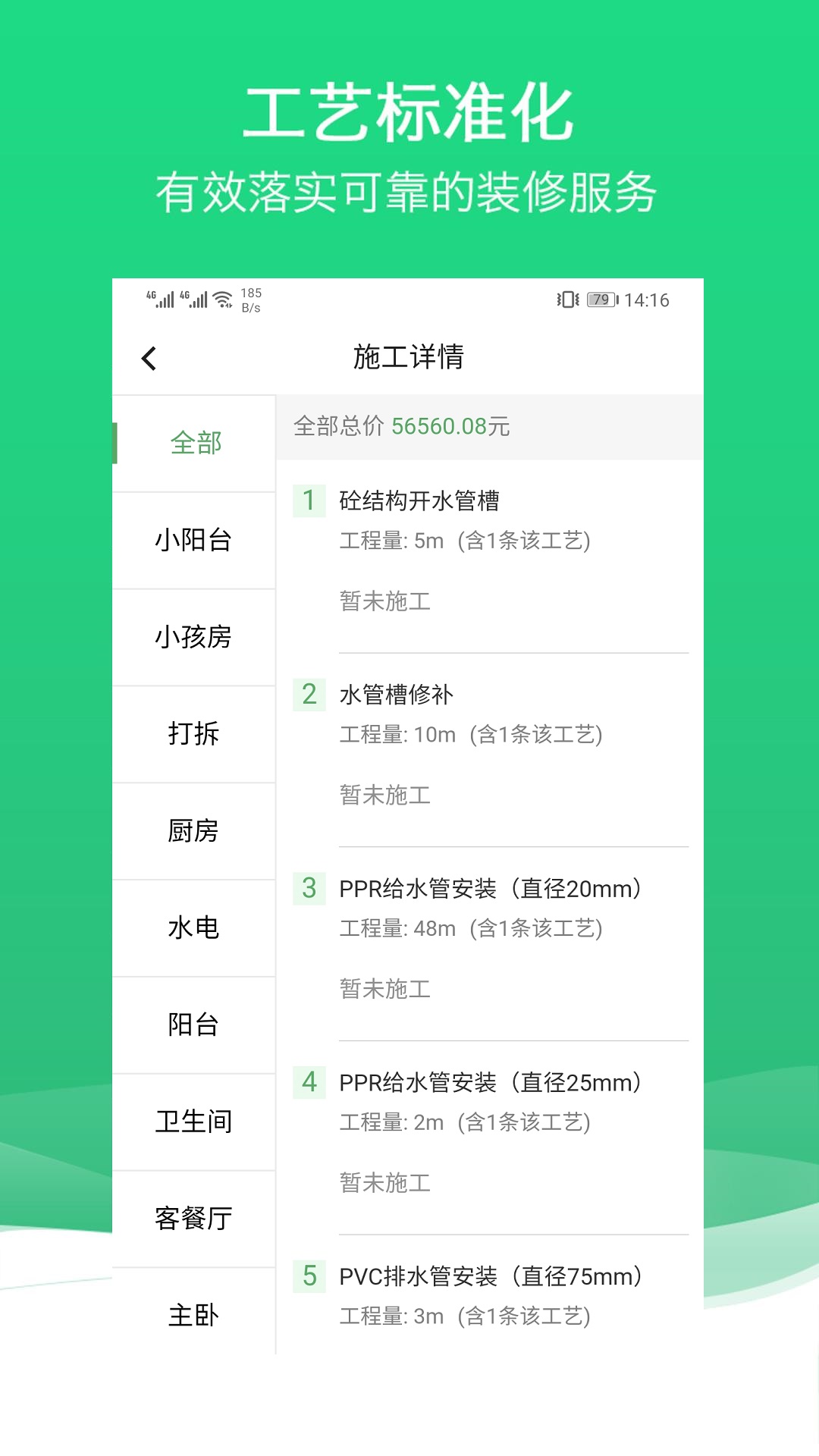Select the 水电 category in the sidebar
This screenshot has width=819, height=1456.
pos(193,927)
